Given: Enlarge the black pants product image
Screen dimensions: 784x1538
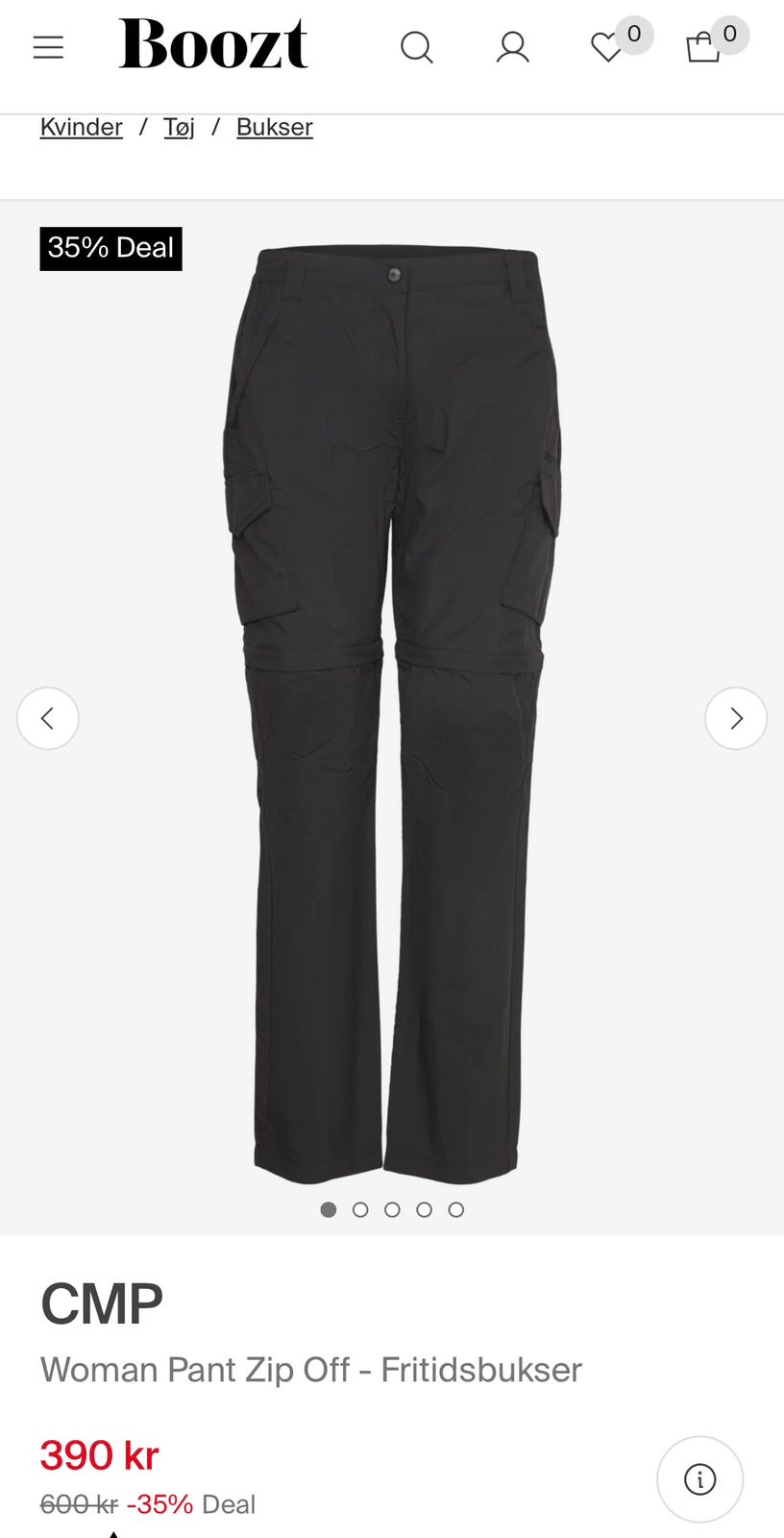Looking at the screenshot, I should tap(392, 715).
